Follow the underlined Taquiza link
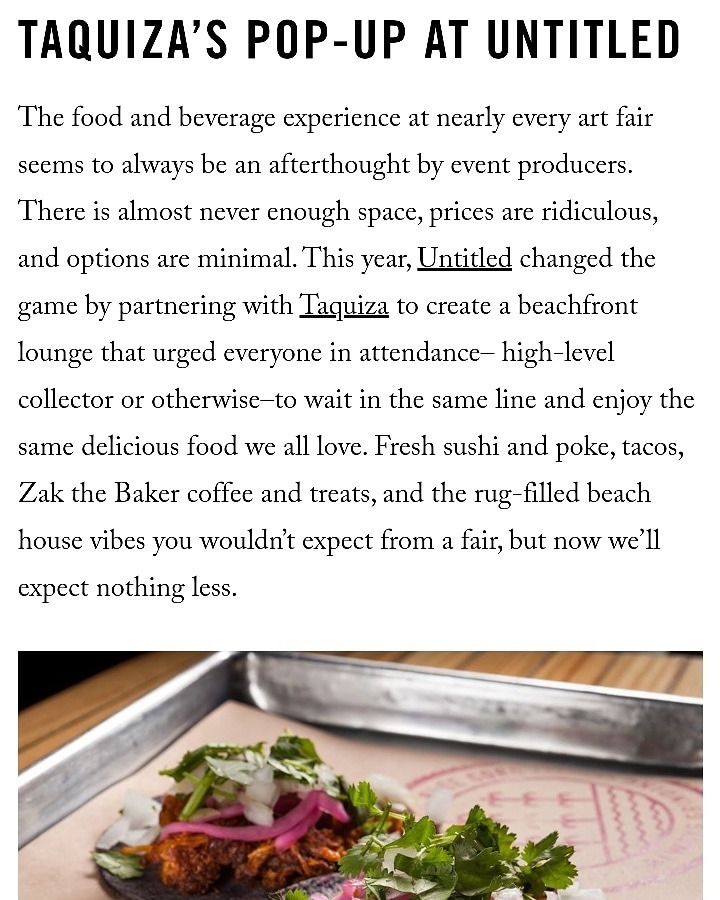 click(344, 306)
